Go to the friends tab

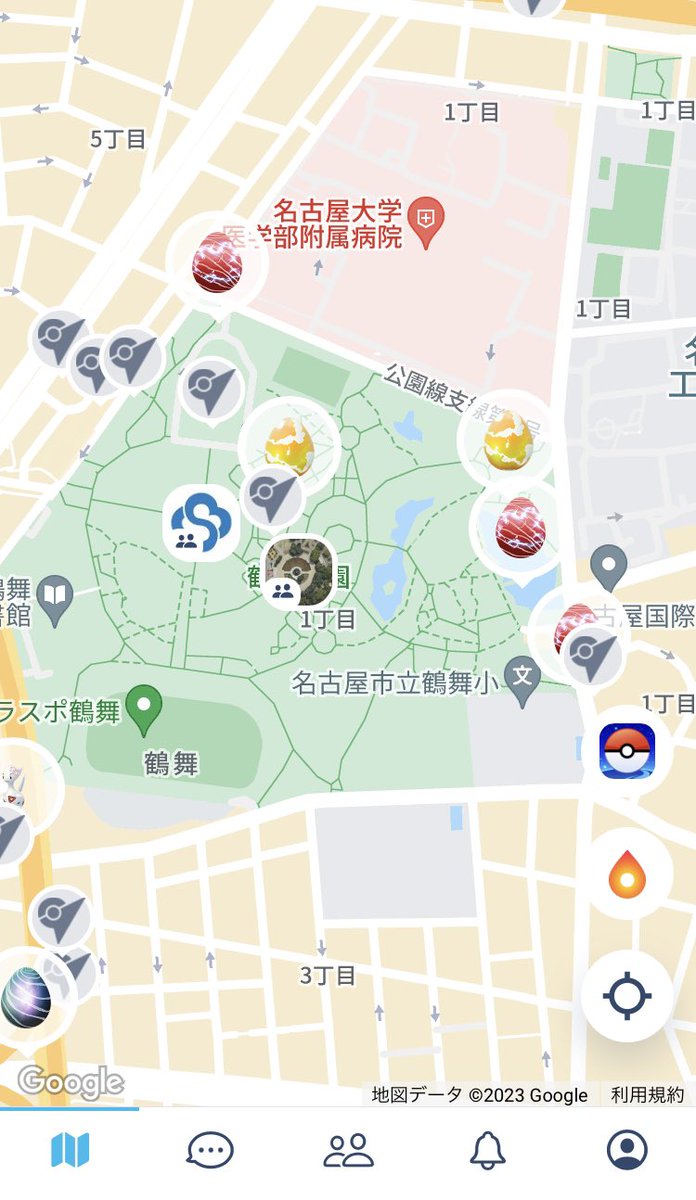(x=348, y=1150)
